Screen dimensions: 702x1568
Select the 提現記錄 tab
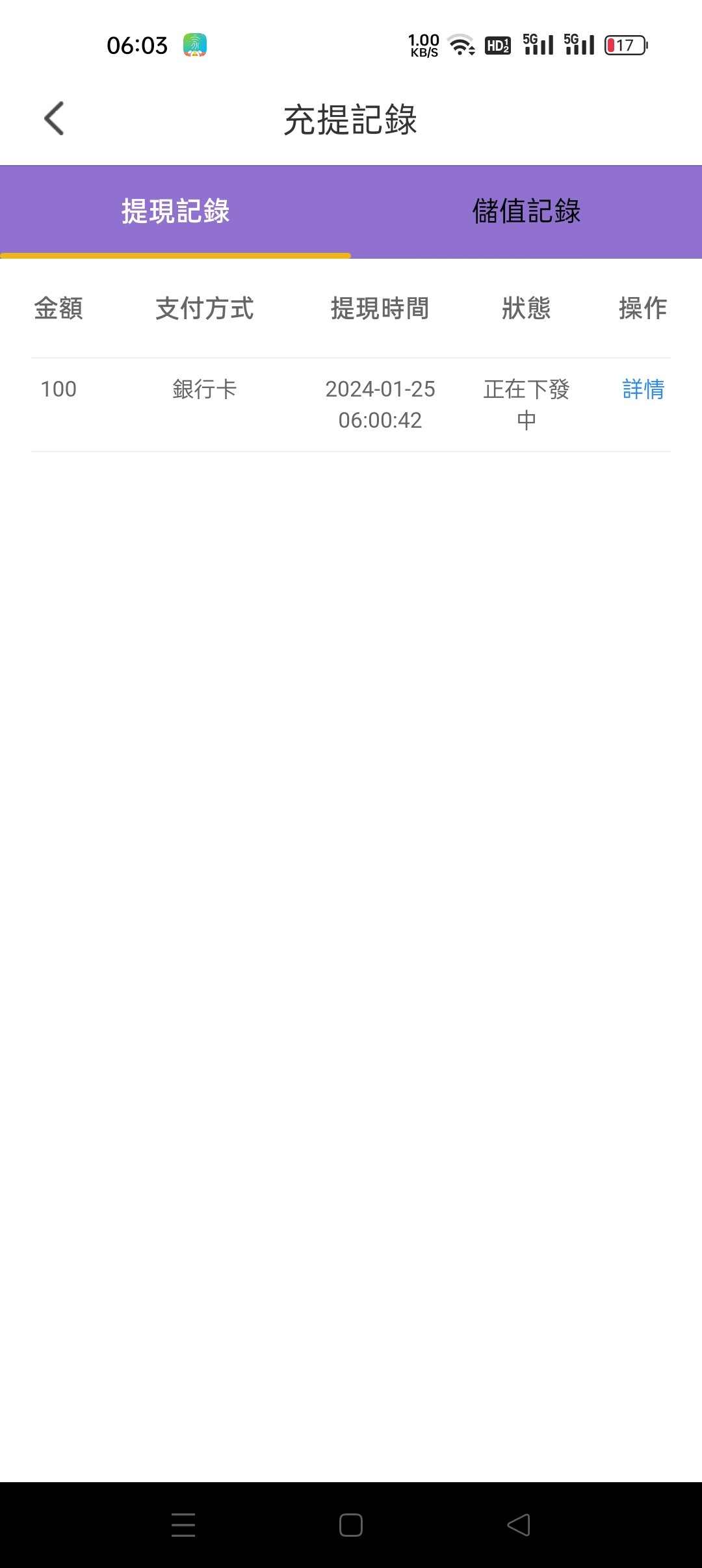(175, 212)
